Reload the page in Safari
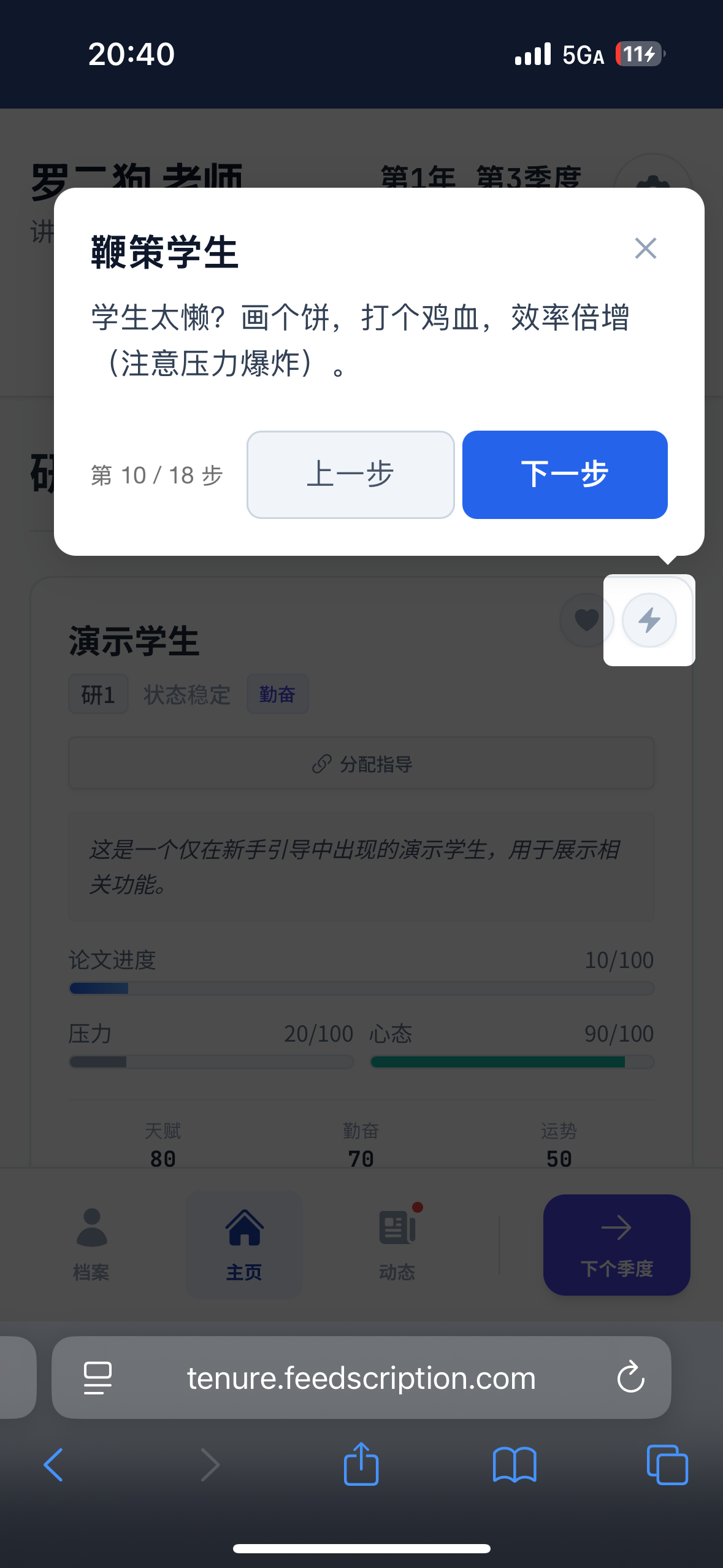Viewport: 723px width, 1568px height. pyautogui.click(x=630, y=1378)
